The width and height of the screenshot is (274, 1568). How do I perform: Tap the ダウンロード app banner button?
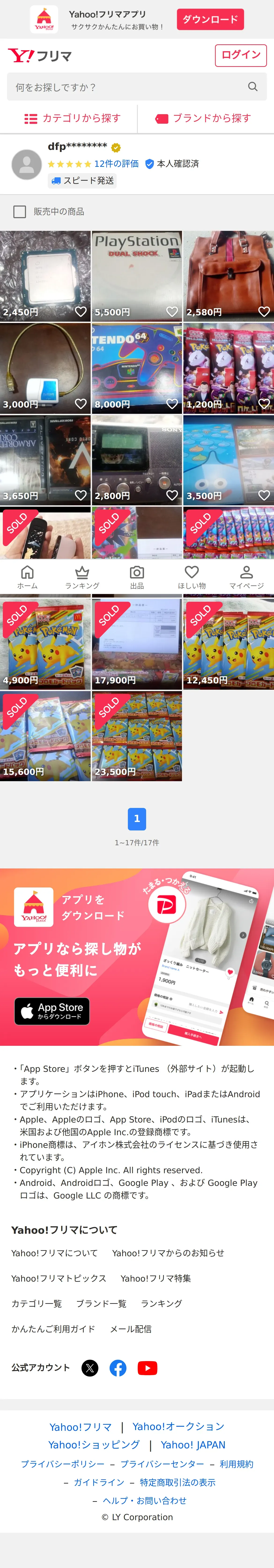point(210,19)
